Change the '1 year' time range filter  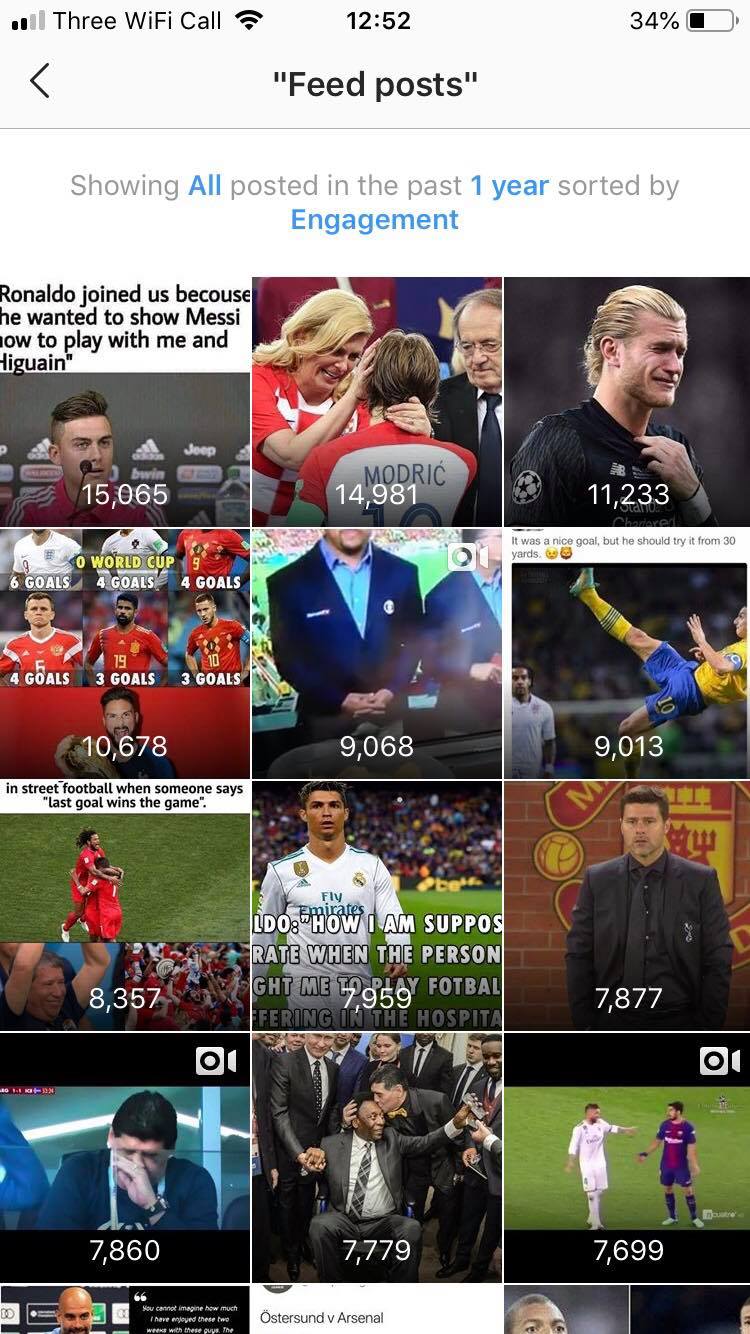(x=510, y=186)
